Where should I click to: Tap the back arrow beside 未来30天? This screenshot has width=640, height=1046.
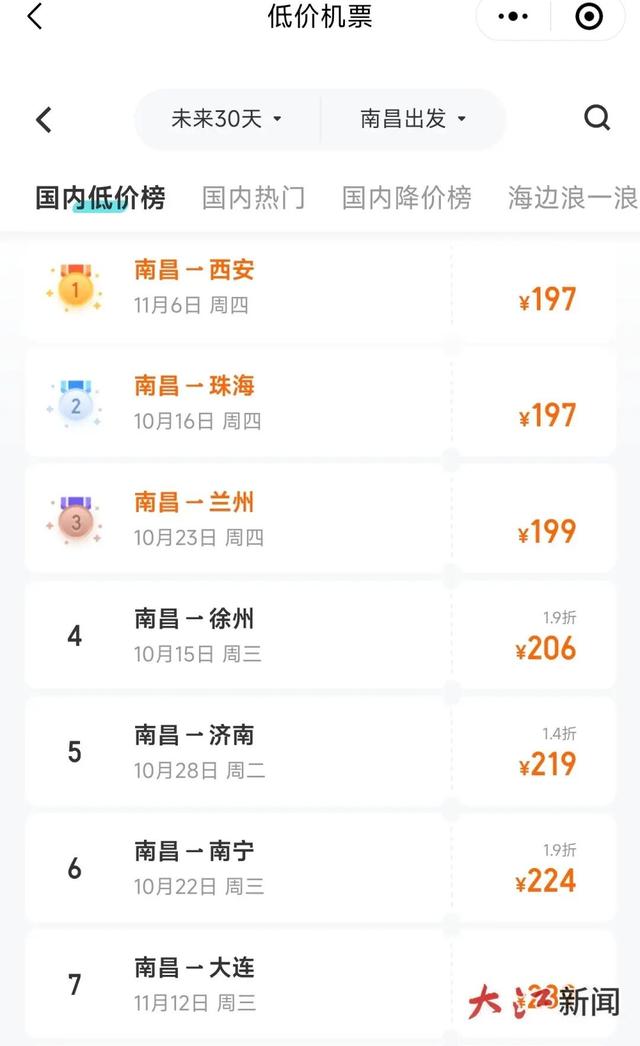click(44, 120)
